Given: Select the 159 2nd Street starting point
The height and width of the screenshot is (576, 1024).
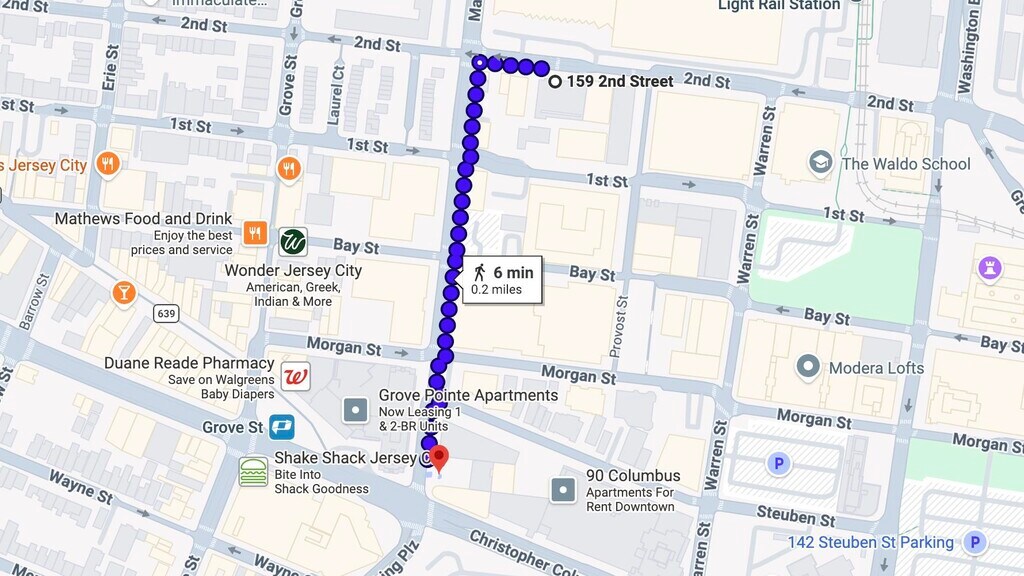Looking at the screenshot, I should (554, 81).
